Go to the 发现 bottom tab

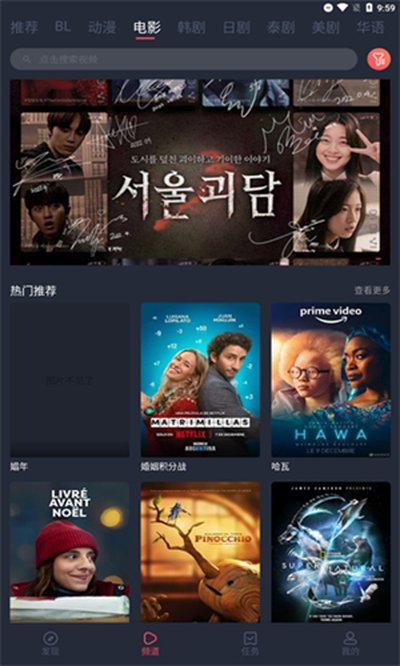click(x=50, y=643)
